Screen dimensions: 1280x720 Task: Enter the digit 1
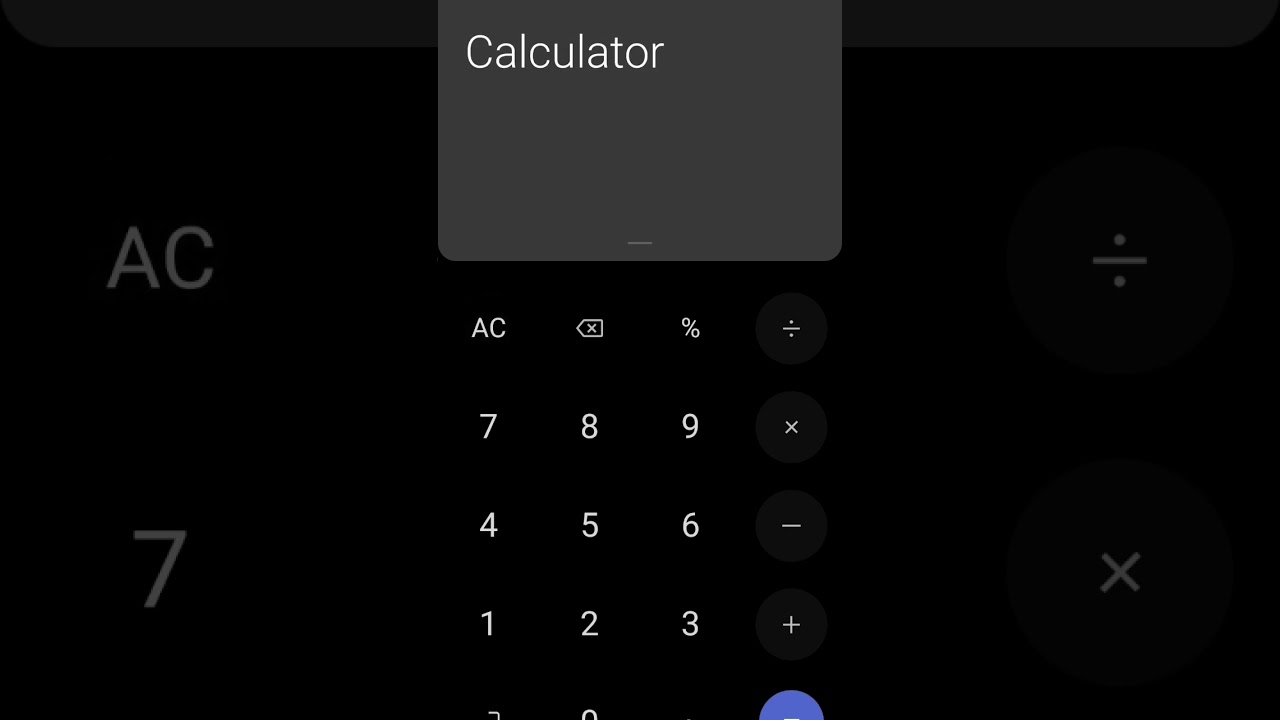click(x=488, y=625)
